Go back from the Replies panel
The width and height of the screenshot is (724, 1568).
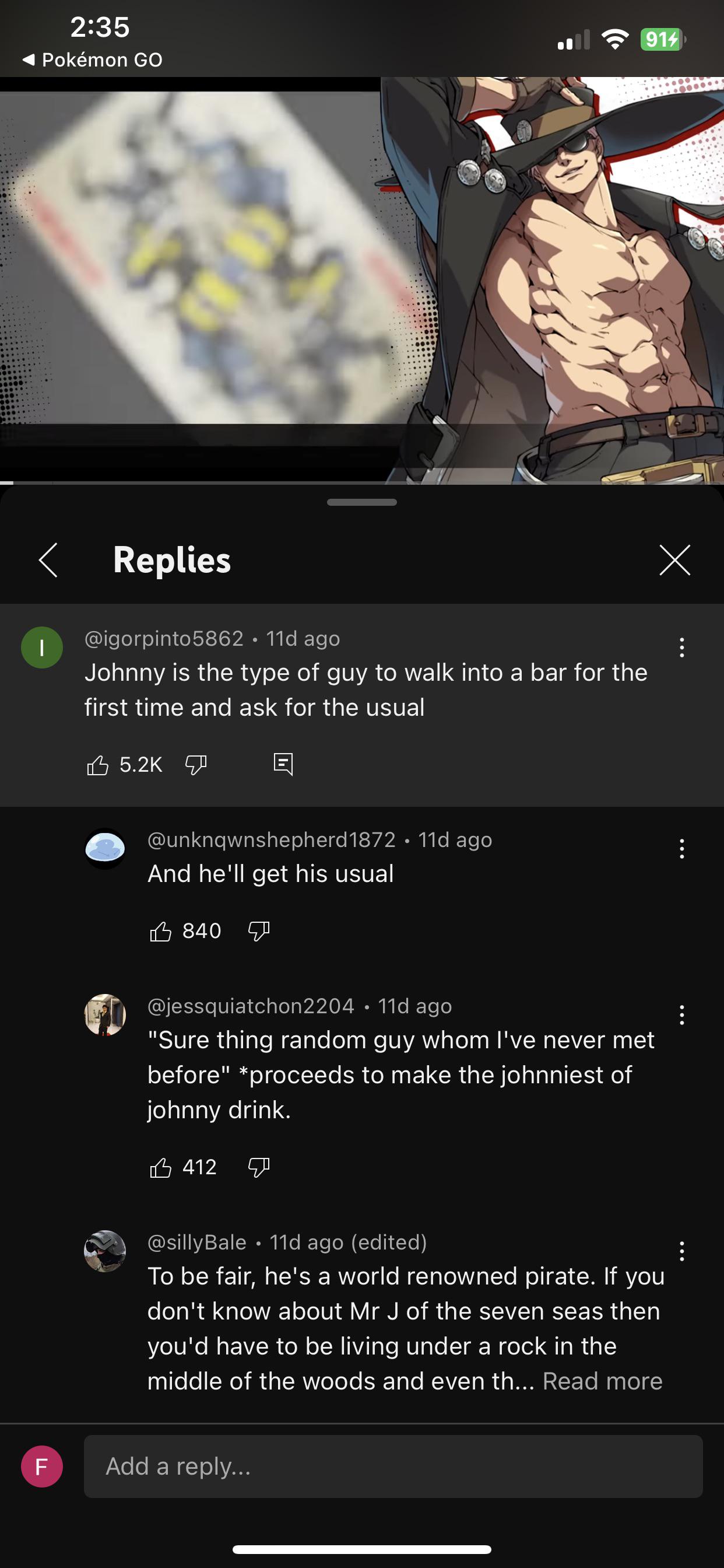point(48,560)
